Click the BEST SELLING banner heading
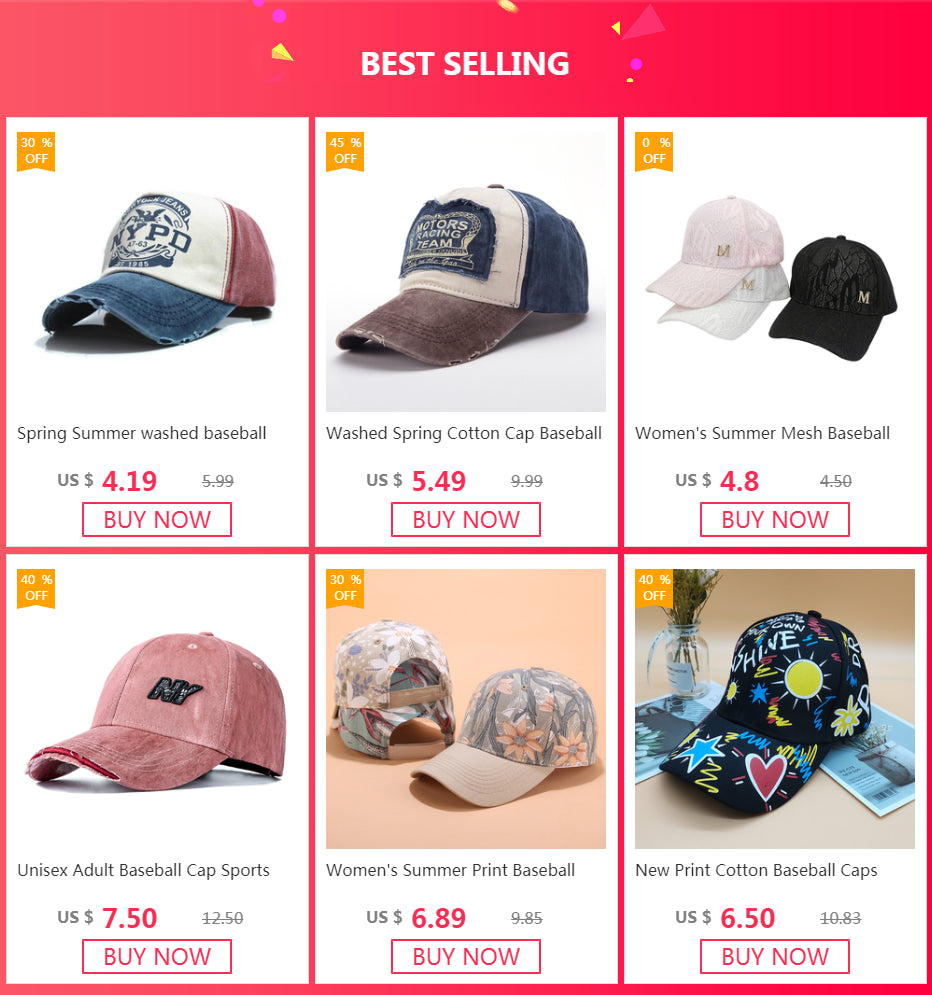 [466, 63]
